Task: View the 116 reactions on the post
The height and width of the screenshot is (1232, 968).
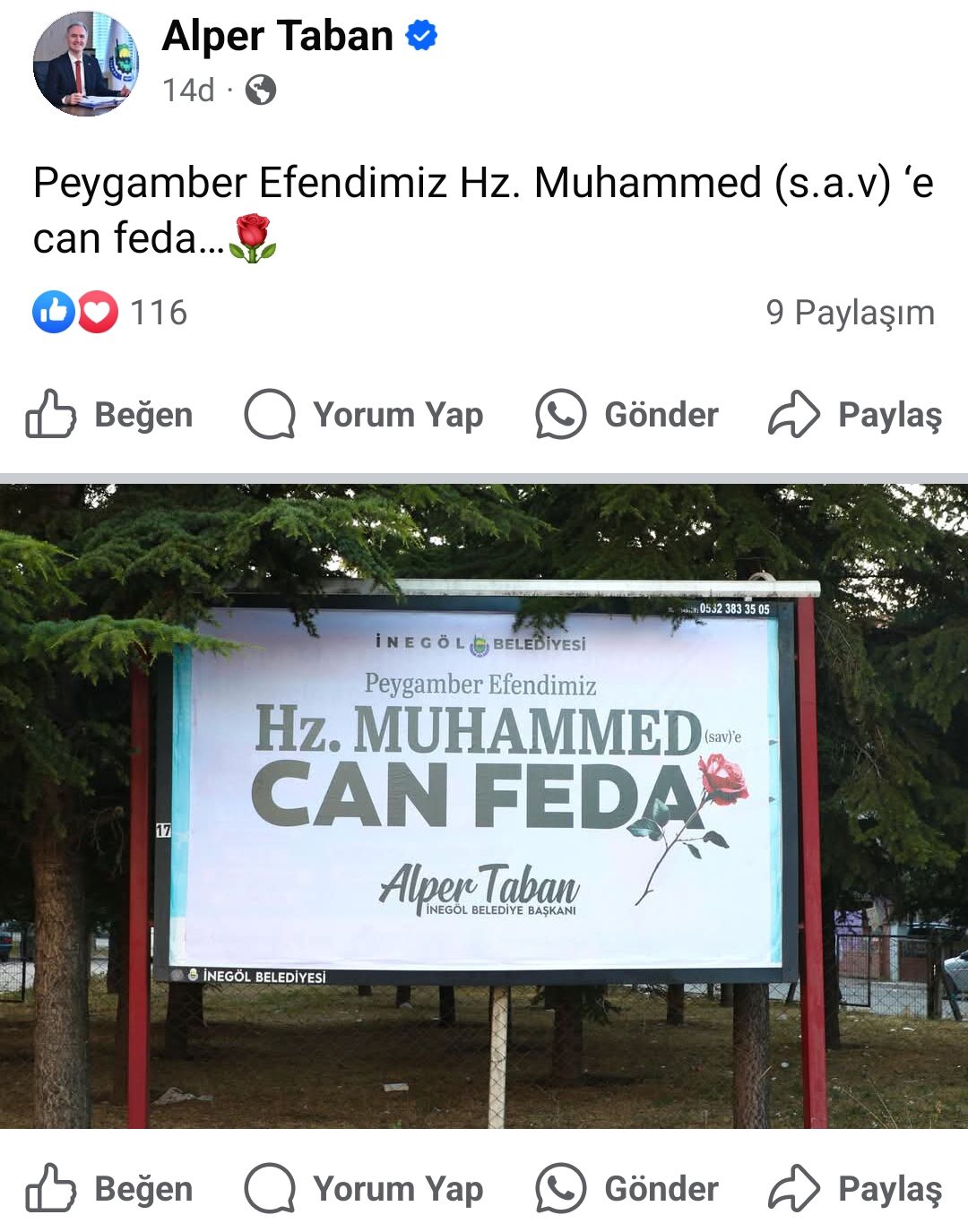Action: pyautogui.click(x=110, y=313)
